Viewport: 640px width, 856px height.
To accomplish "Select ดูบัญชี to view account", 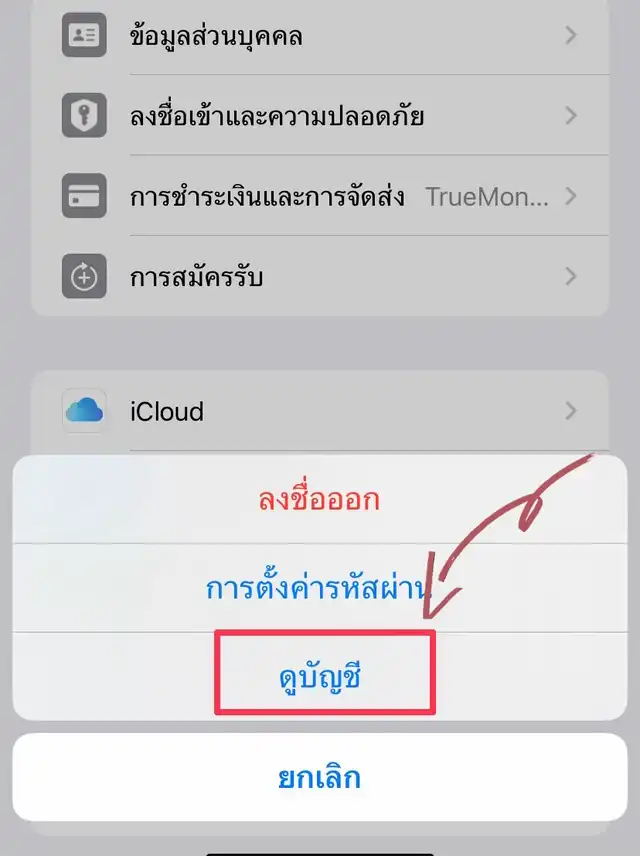I will 319,675.
